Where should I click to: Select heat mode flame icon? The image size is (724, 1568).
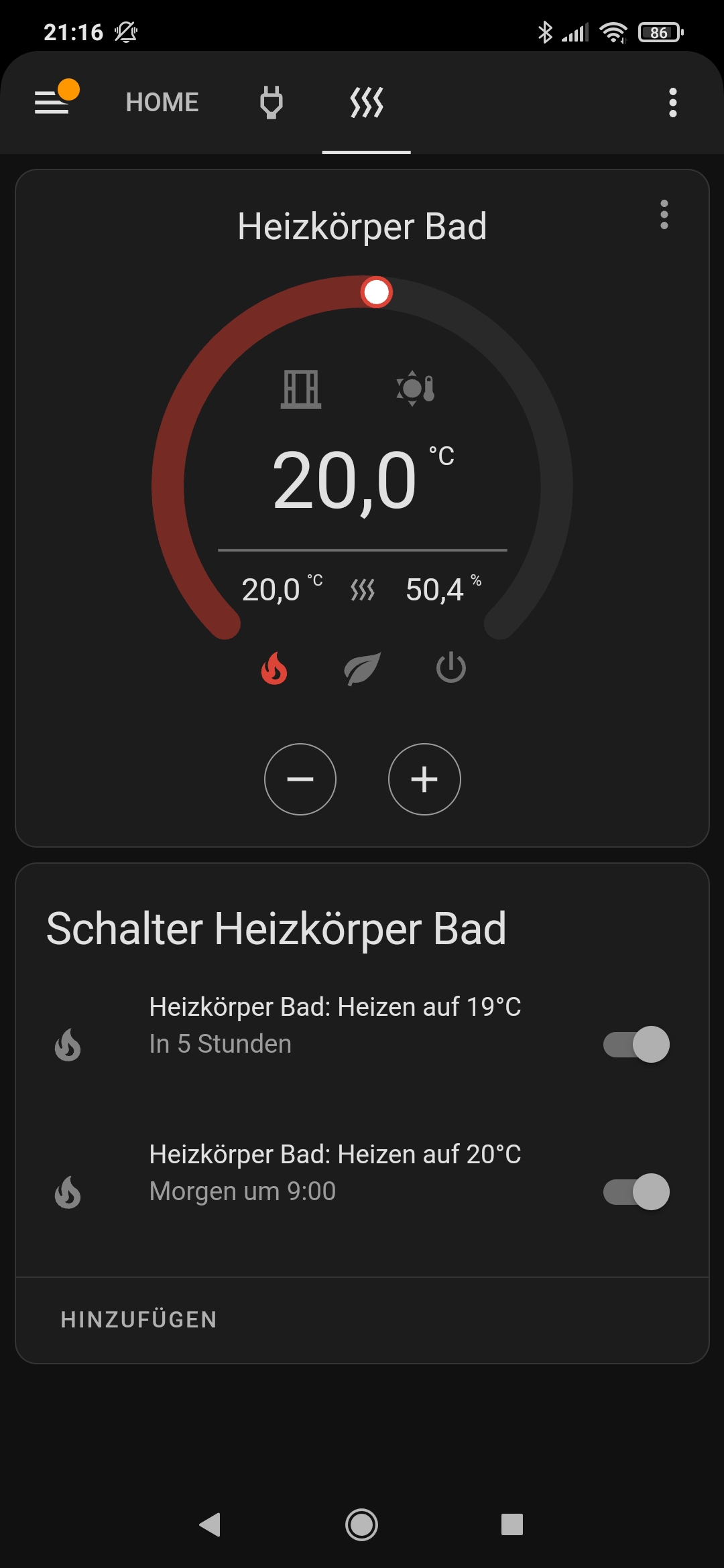tap(274, 668)
